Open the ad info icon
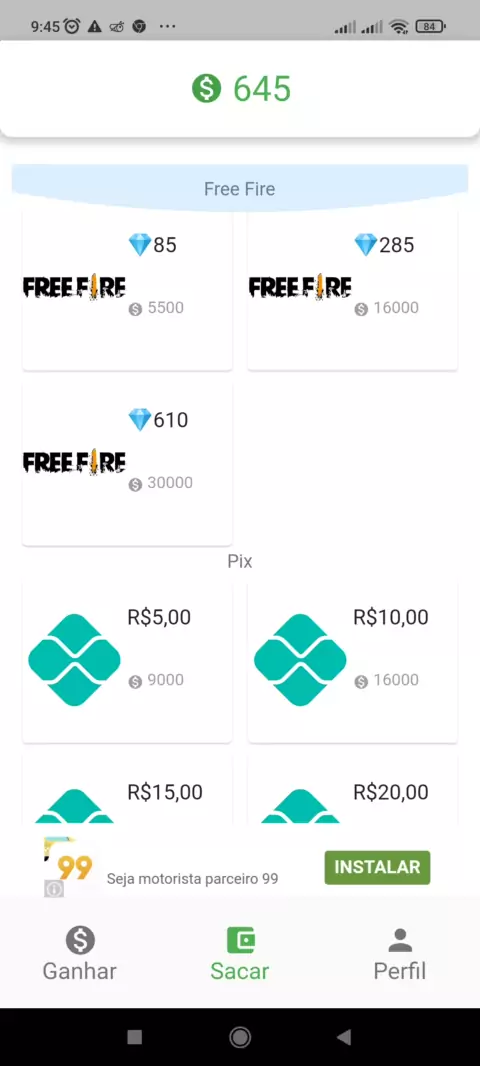Screen dimensions: 480x1066 (x=54, y=889)
